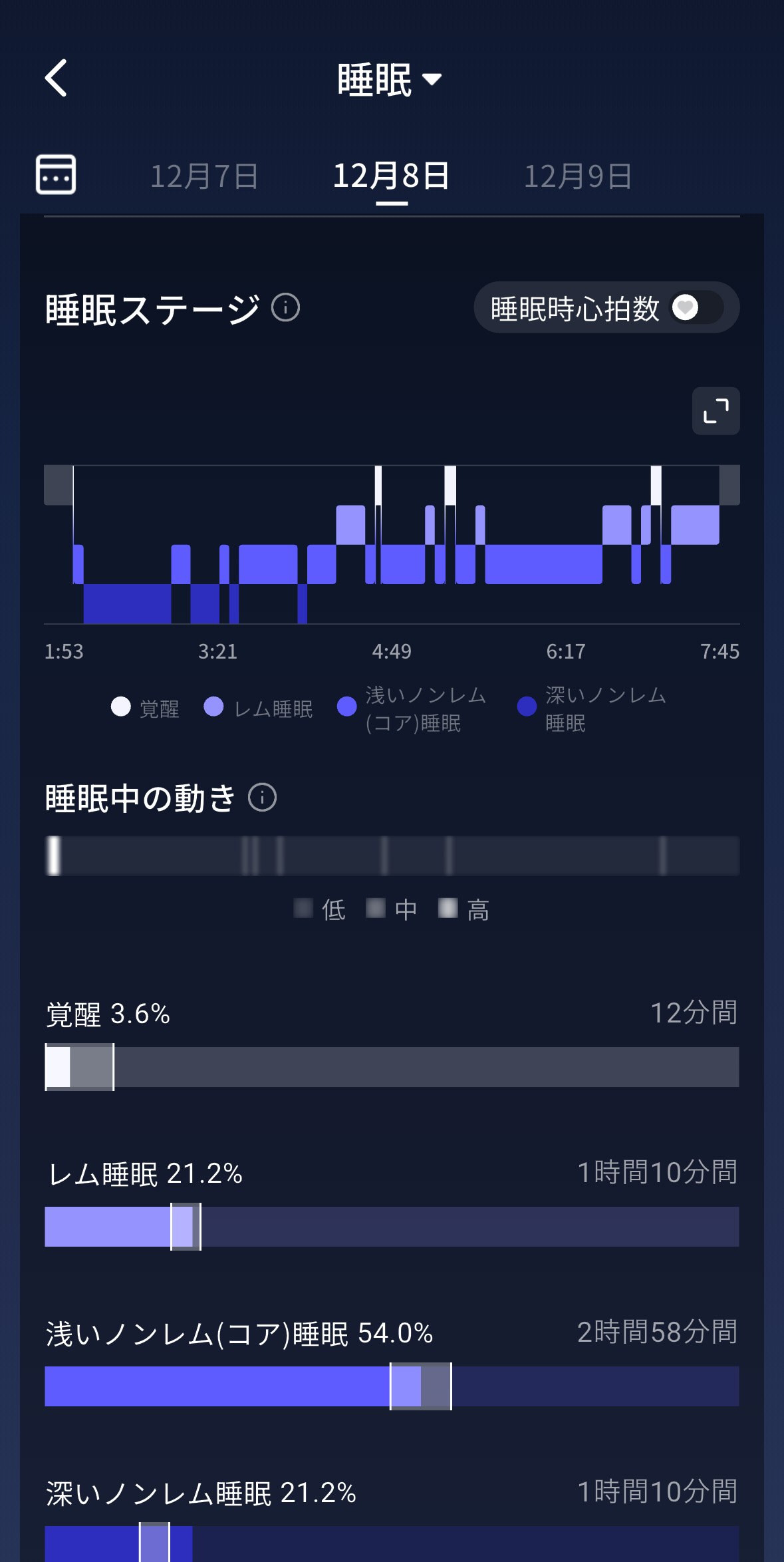The height and width of the screenshot is (1562, 784).
Task: Tap the info icon beside 睡眠ステージ
Action: tap(286, 308)
